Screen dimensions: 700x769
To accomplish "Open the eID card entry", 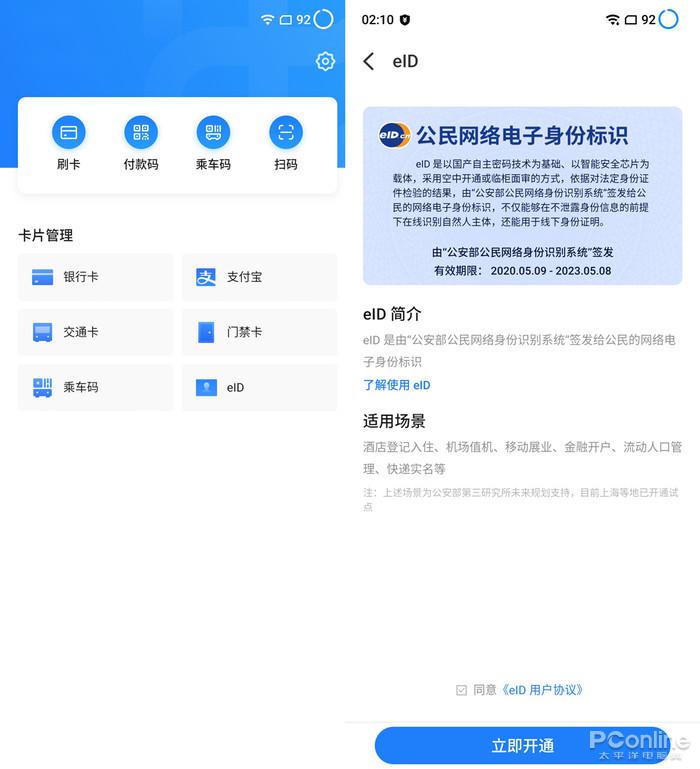I will click(x=259, y=387).
